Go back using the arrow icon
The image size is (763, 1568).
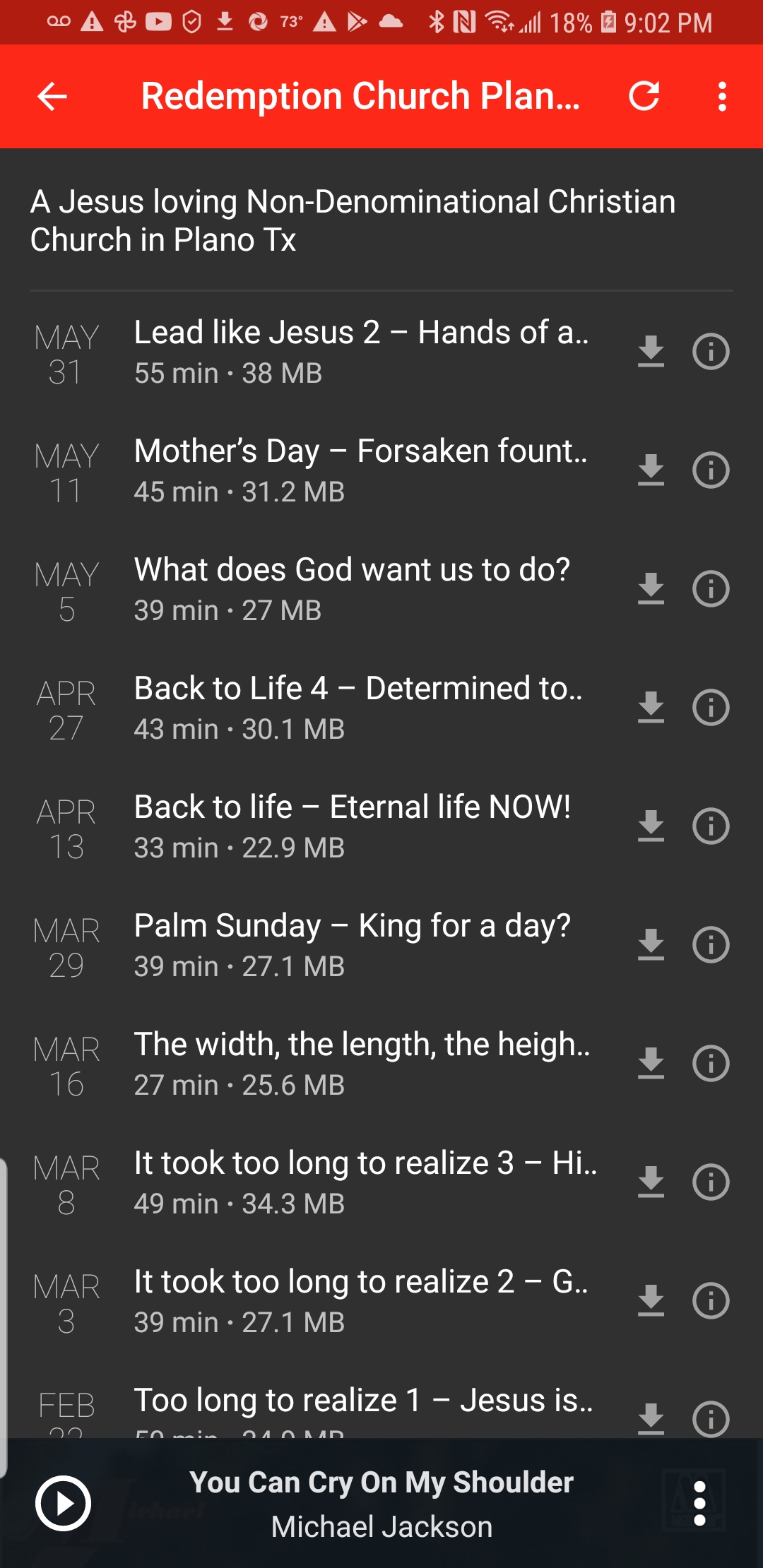point(52,97)
